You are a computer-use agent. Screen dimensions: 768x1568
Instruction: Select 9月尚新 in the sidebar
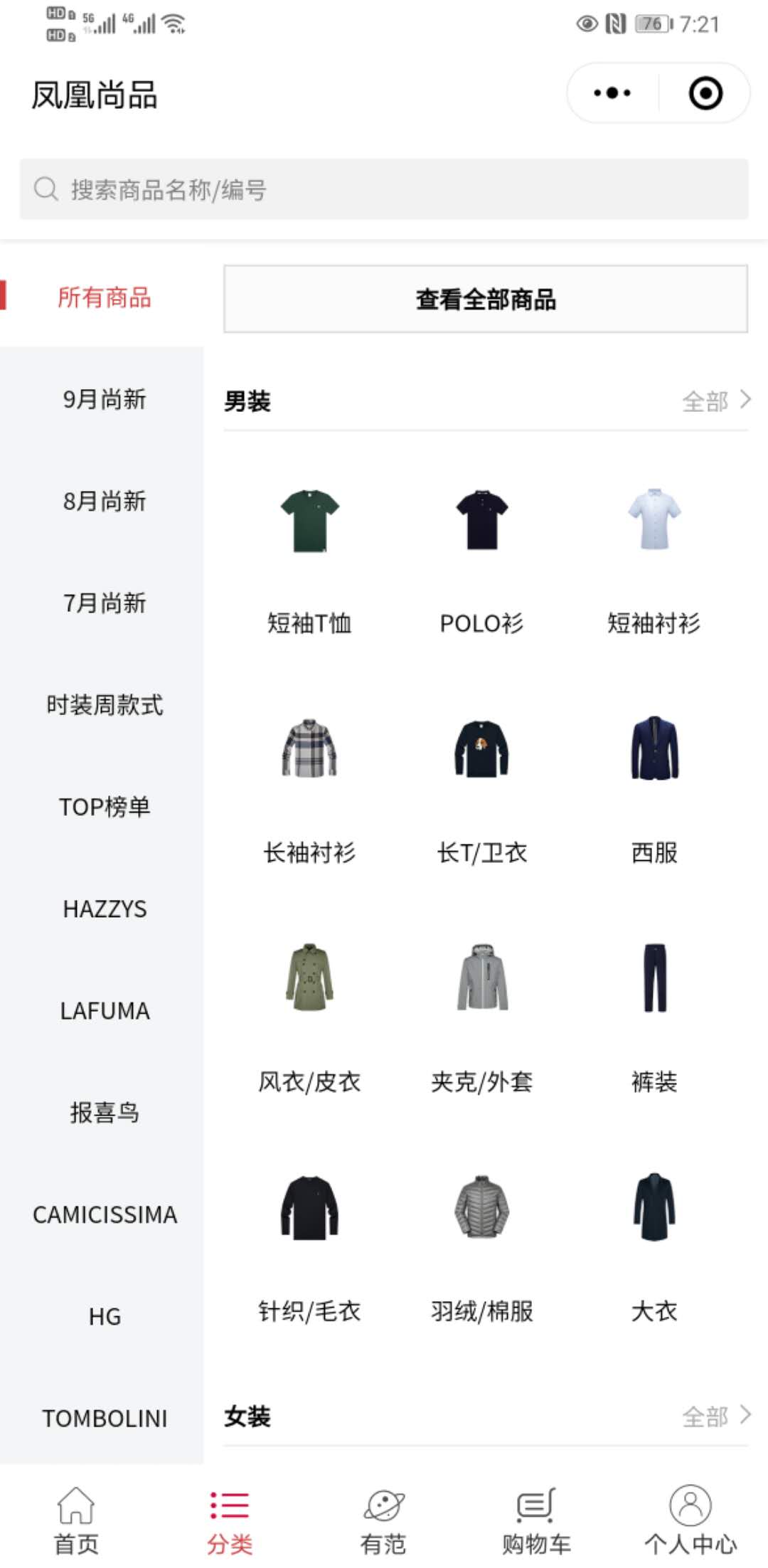click(x=105, y=399)
